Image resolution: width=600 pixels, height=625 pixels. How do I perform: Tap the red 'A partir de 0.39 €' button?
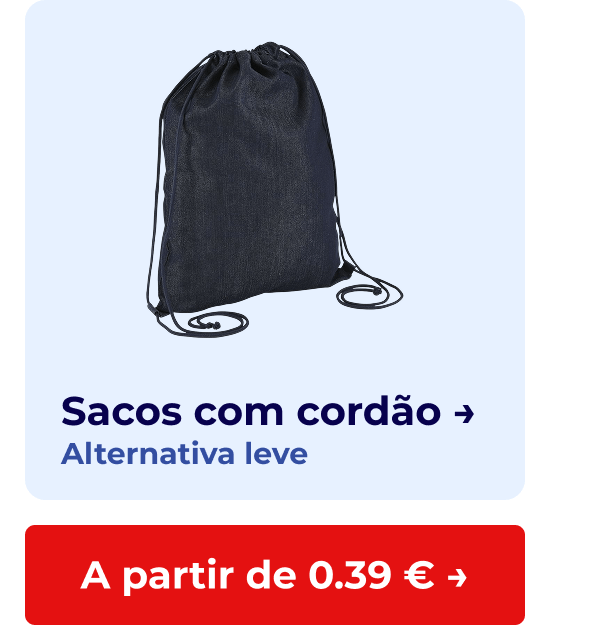(x=274, y=575)
